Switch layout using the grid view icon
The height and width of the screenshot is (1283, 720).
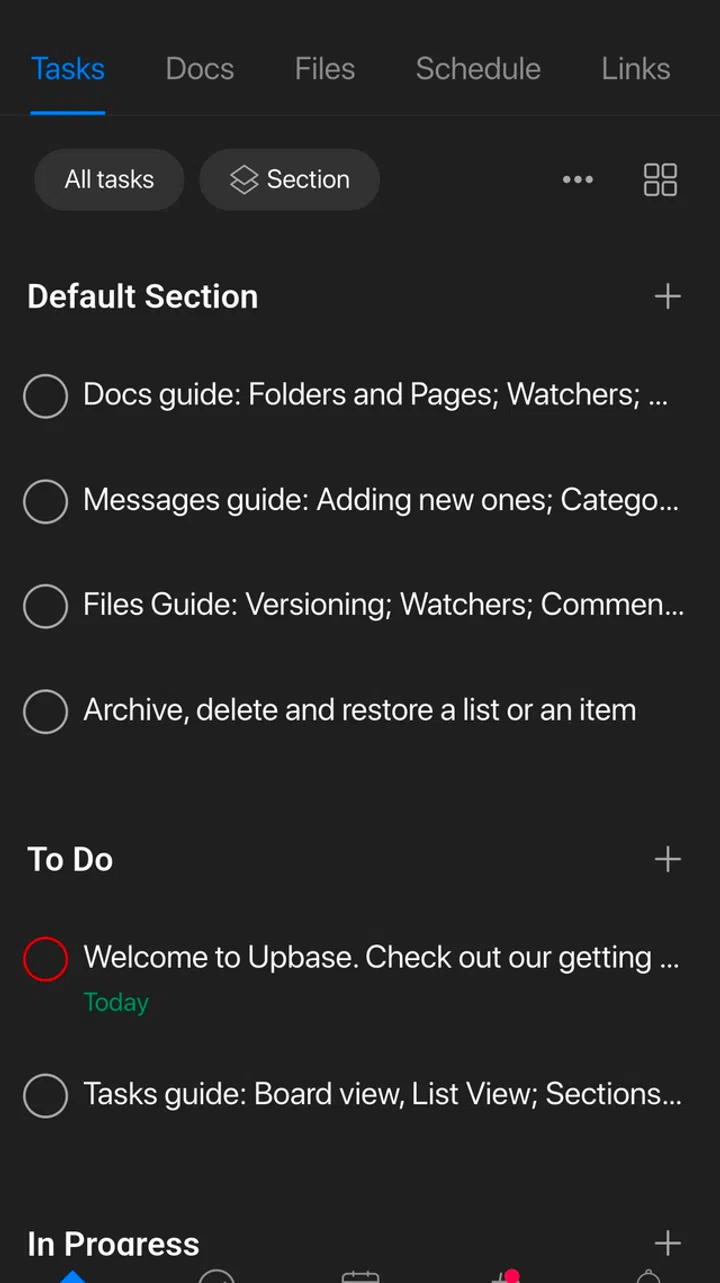660,180
